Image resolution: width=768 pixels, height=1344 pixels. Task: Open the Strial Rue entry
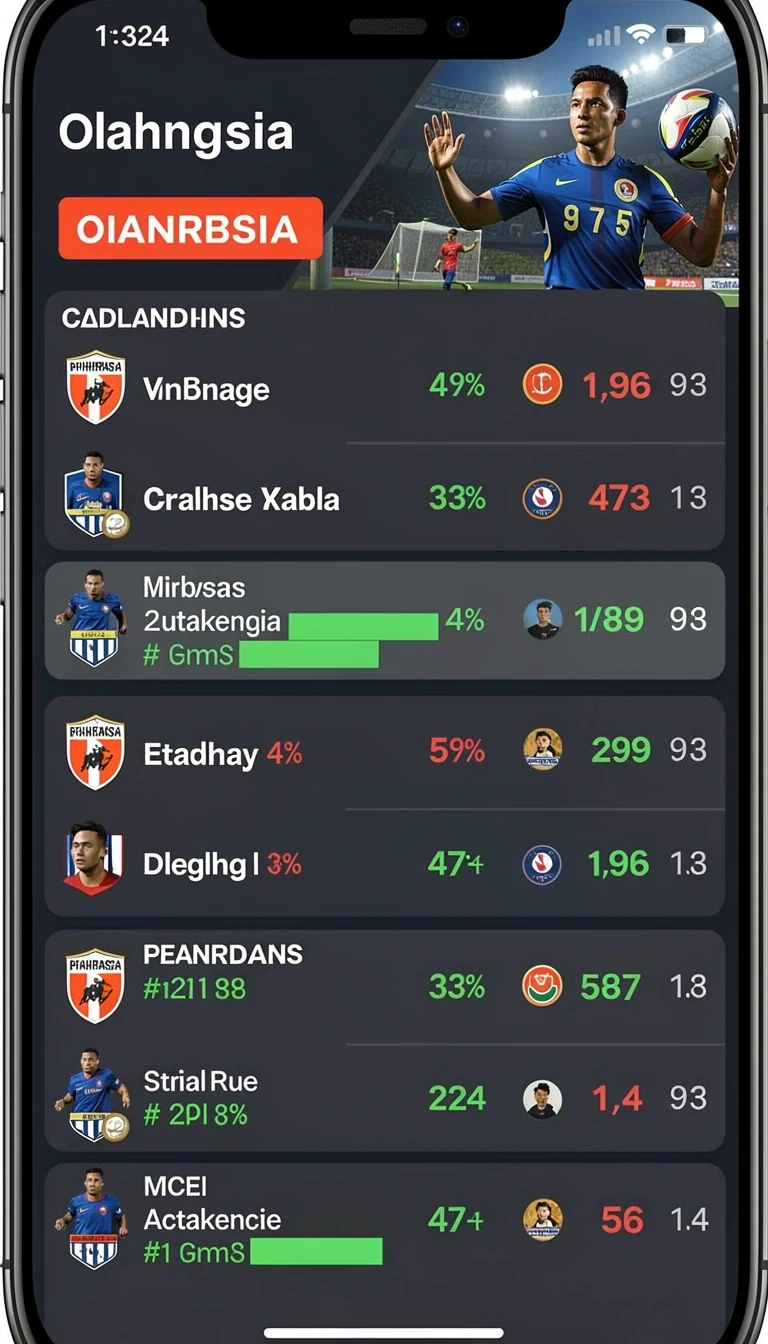point(385,1098)
